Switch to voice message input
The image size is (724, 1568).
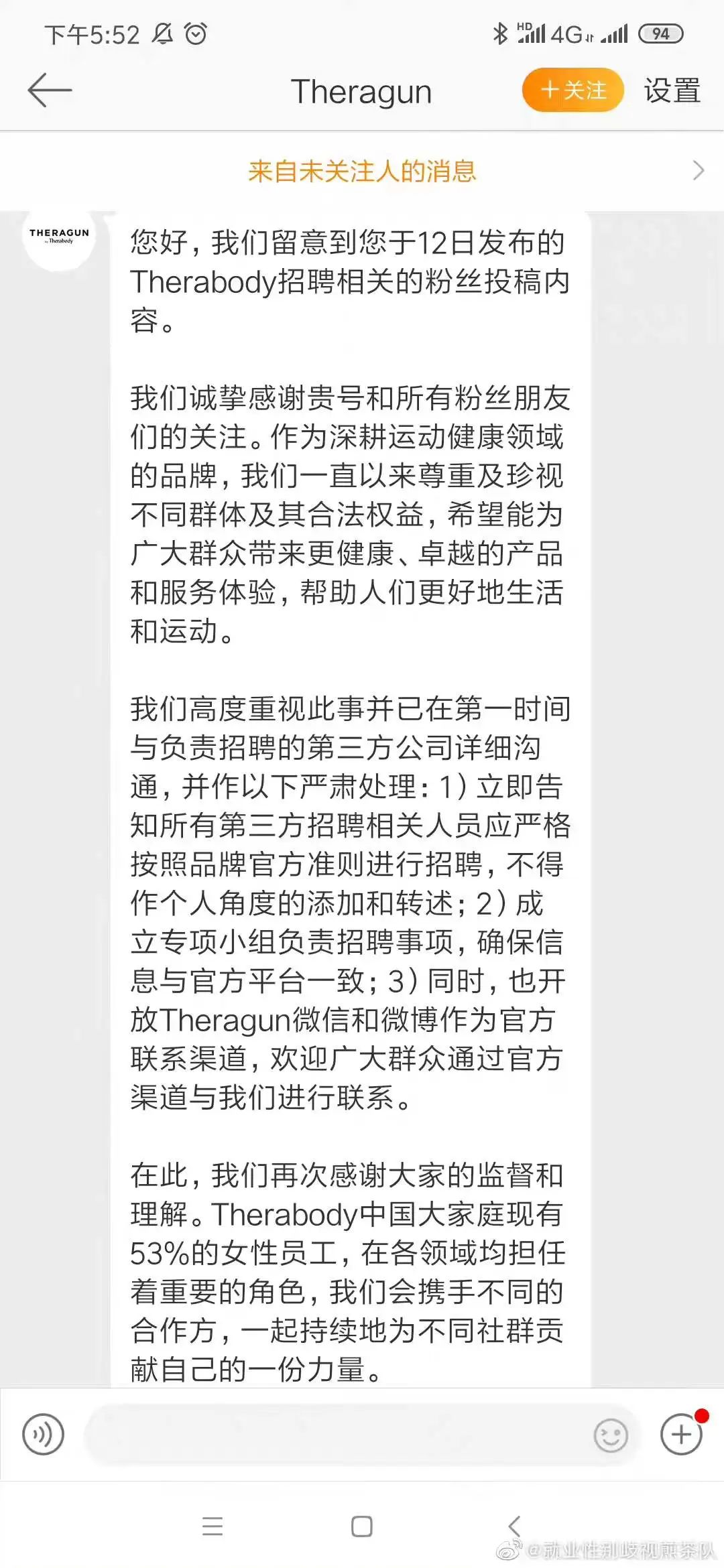click(x=43, y=1435)
